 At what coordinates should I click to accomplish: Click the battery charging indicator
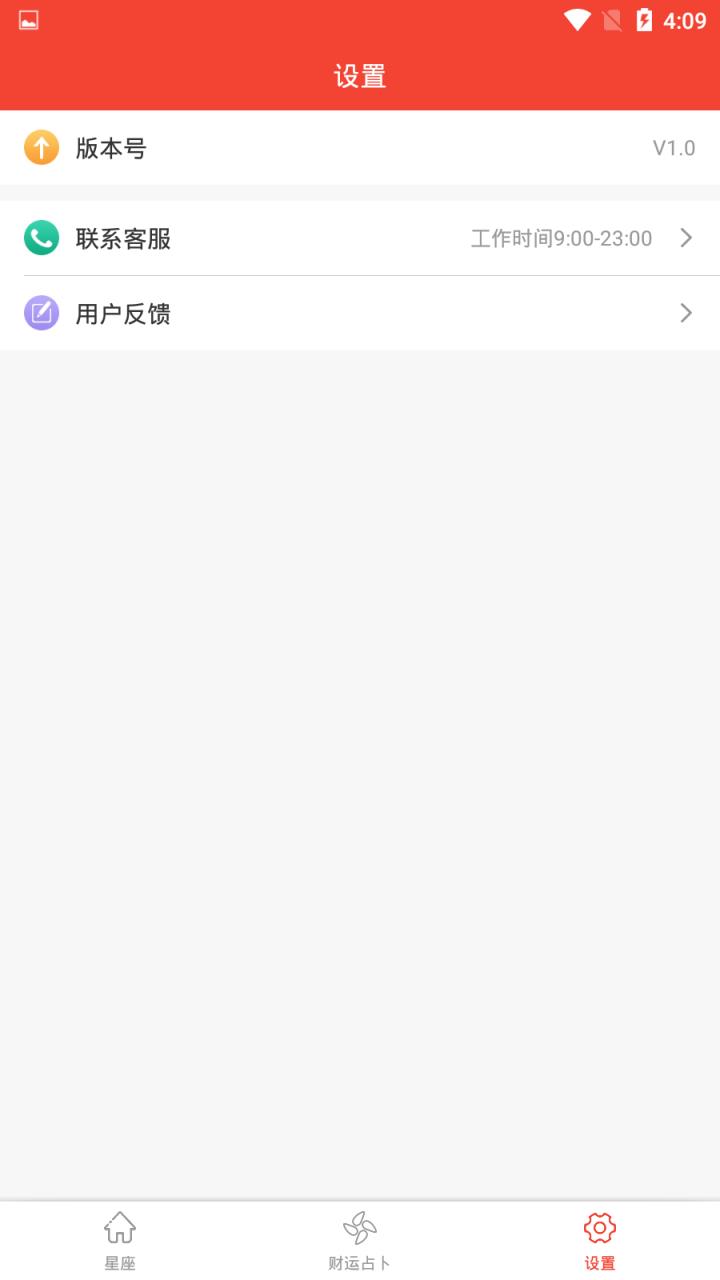point(643,19)
